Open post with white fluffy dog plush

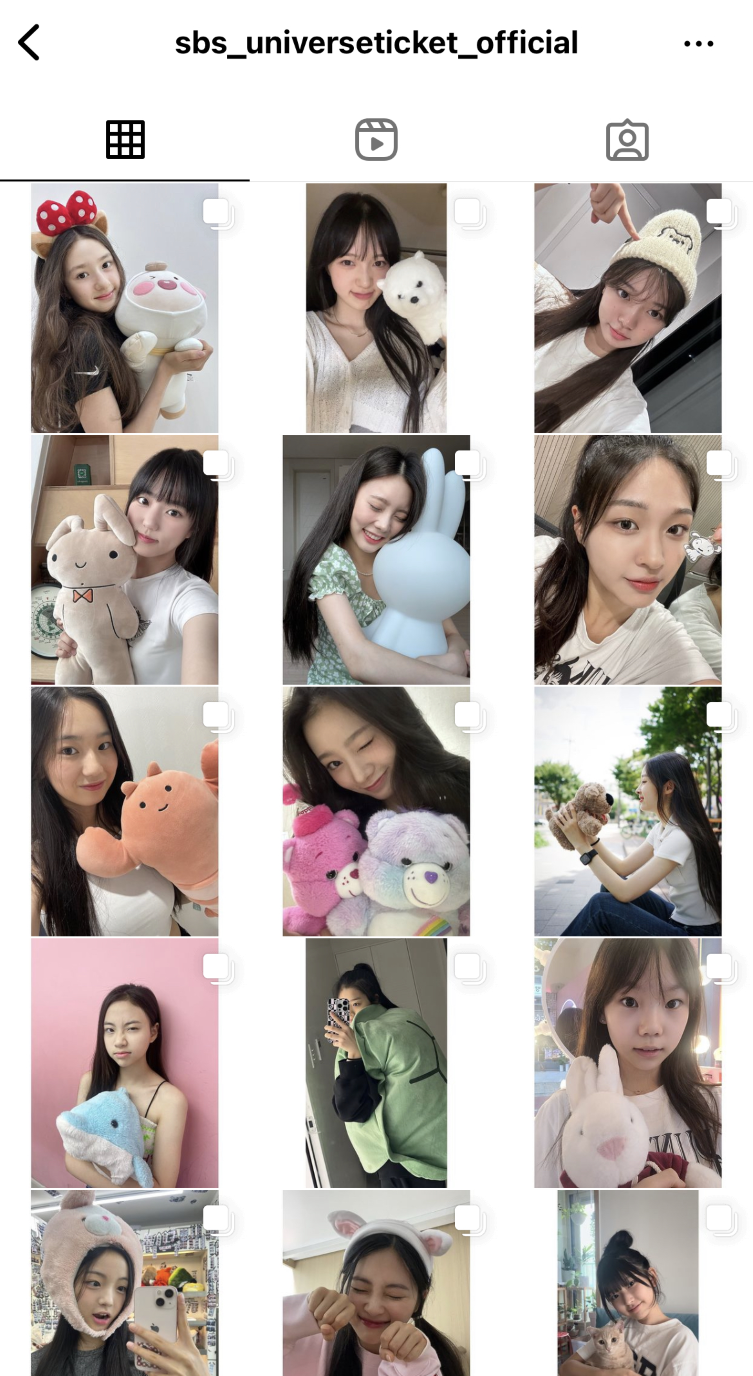376,307
